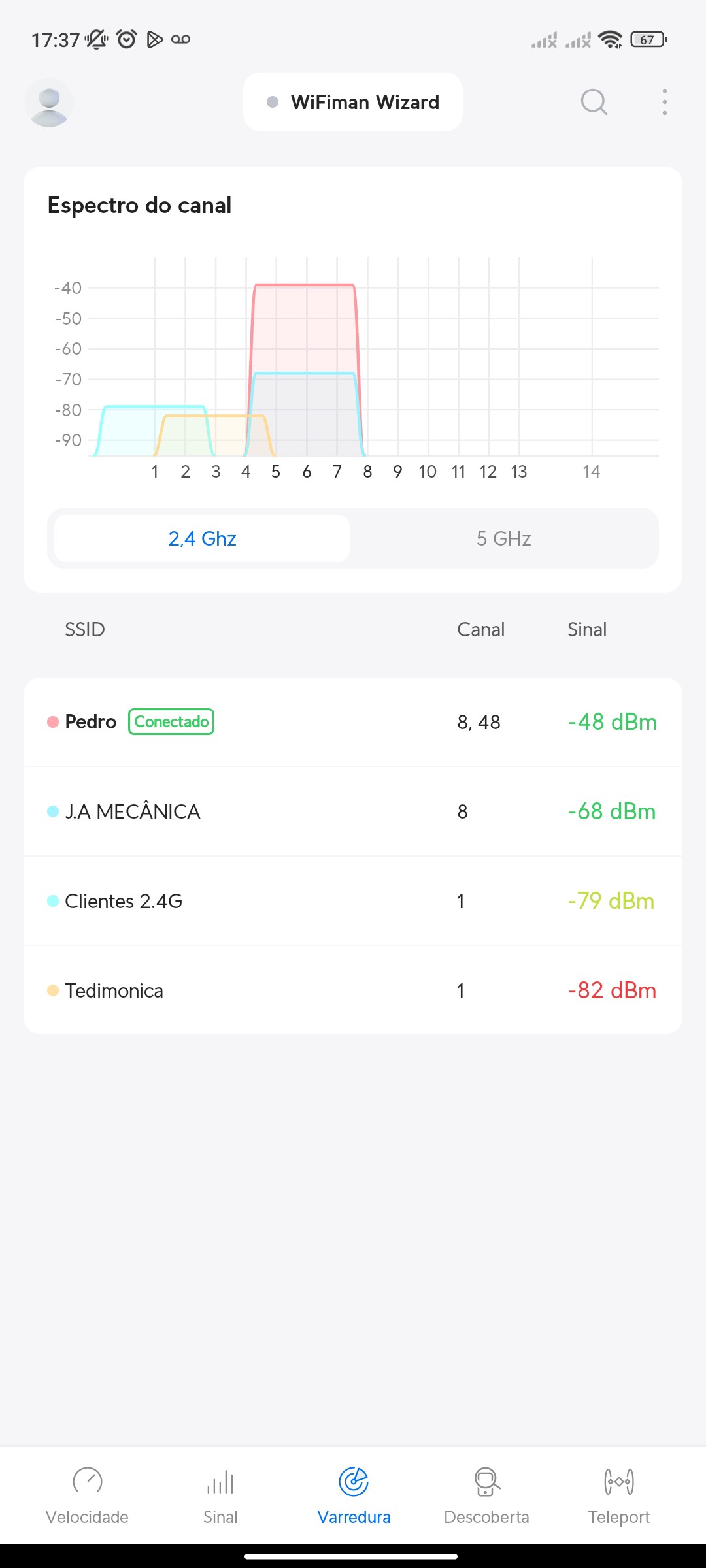Image resolution: width=706 pixels, height=1568 pixels.
Task: Open the Clientes 2.4G network
Action: (353, 901)
